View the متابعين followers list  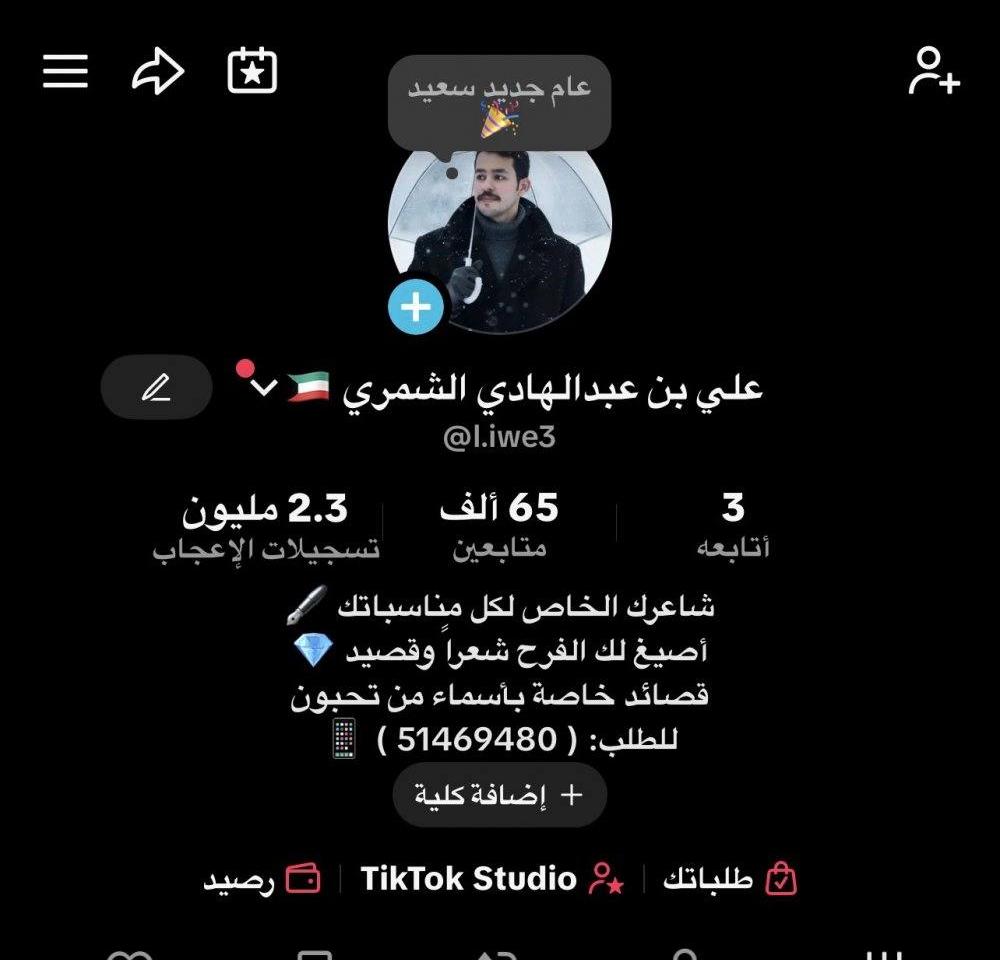click(x=499, y=525)
